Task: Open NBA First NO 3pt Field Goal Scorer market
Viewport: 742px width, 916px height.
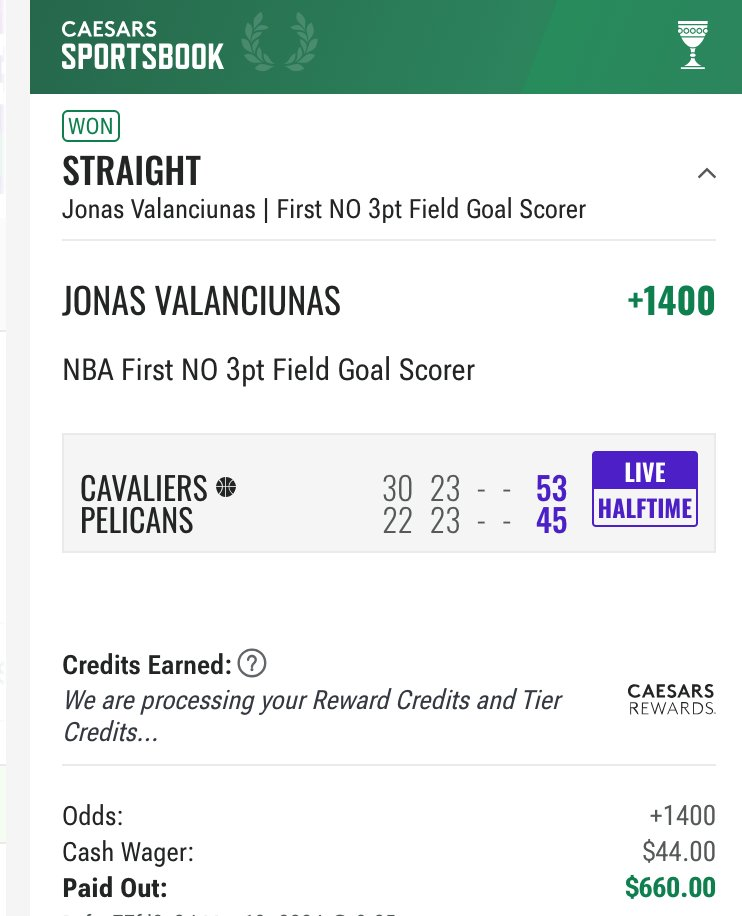Action: pos(268,370)
